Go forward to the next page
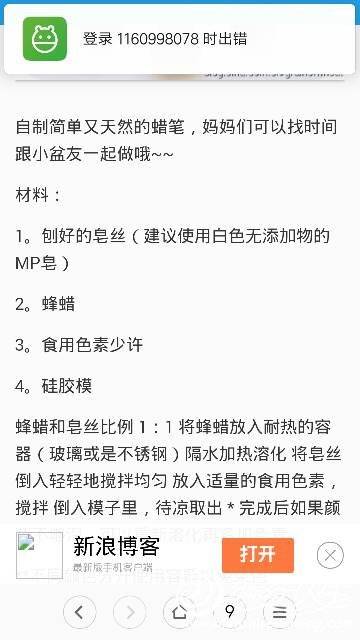 (130, 612)
